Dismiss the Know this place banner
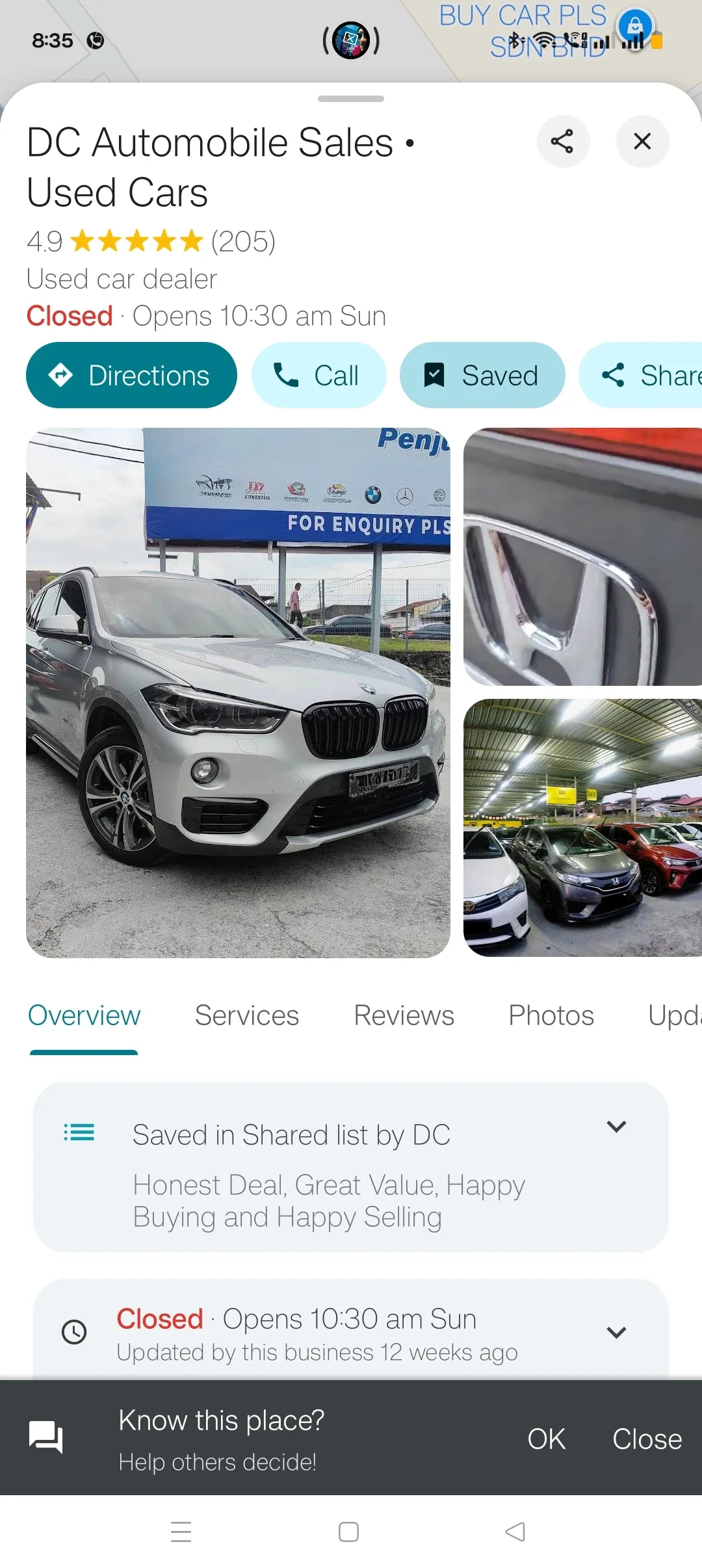702x1568 pixels. point(647,1439)
